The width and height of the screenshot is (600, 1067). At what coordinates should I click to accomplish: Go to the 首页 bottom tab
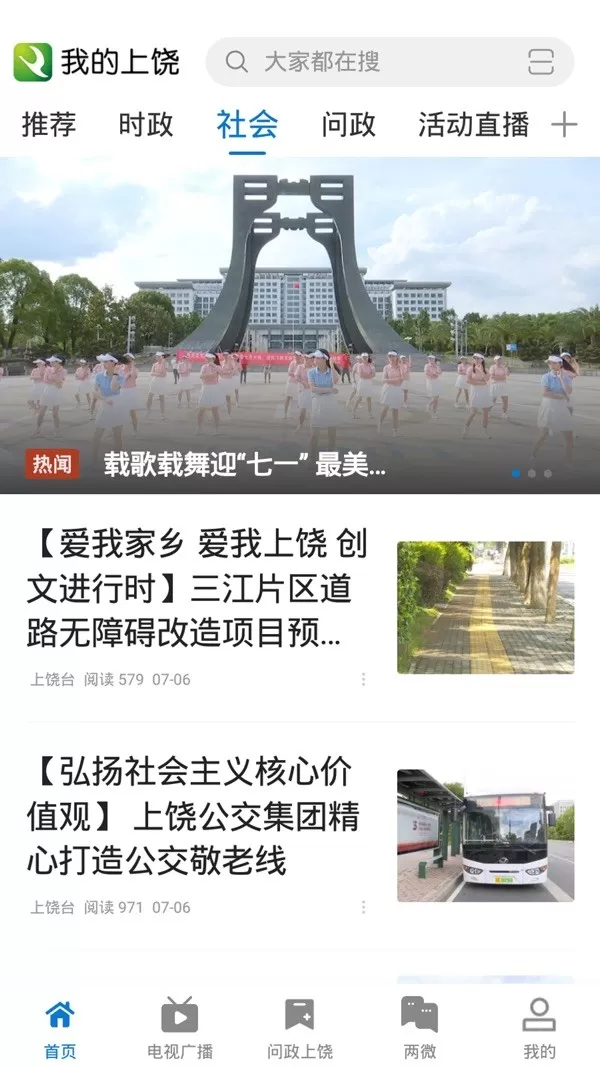60,1028
